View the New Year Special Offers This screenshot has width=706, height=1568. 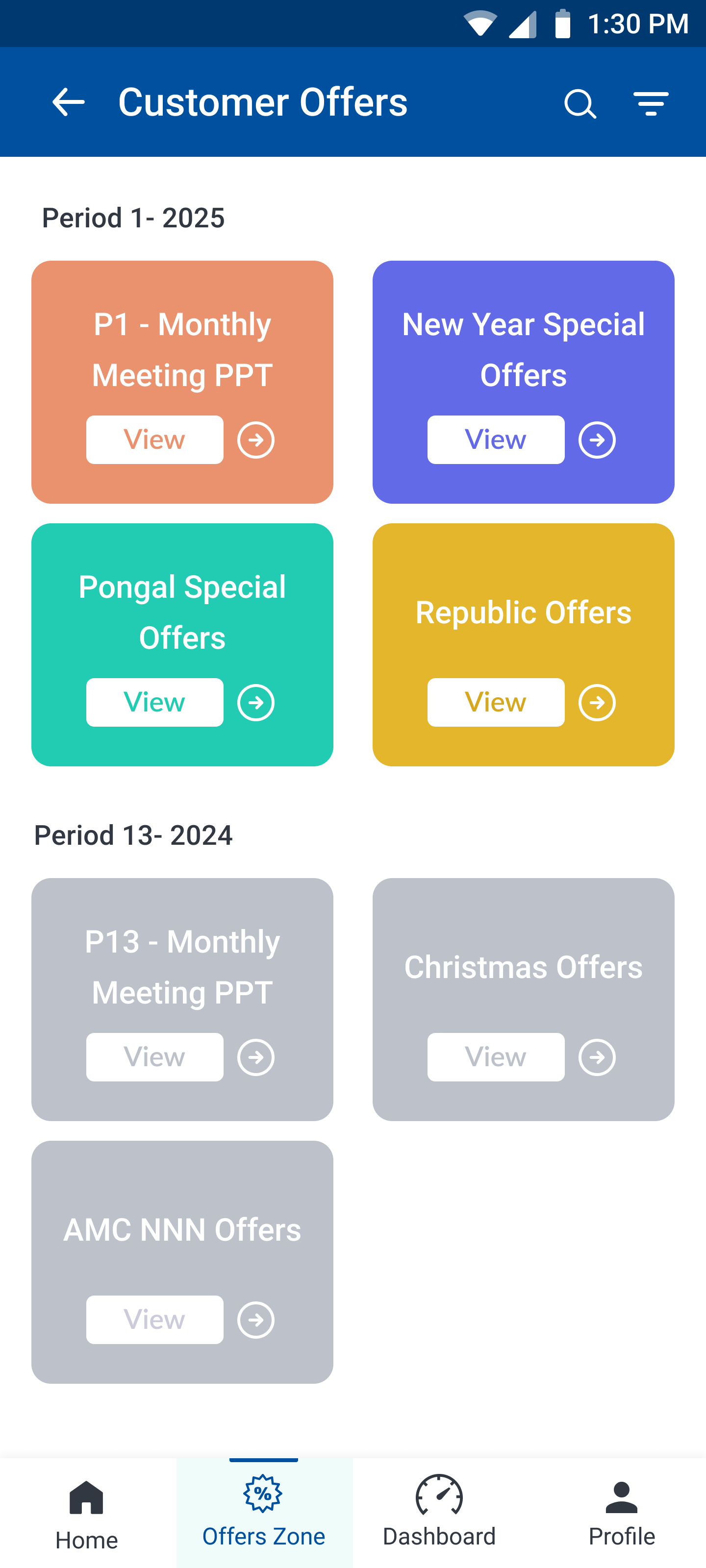(496, 440)
